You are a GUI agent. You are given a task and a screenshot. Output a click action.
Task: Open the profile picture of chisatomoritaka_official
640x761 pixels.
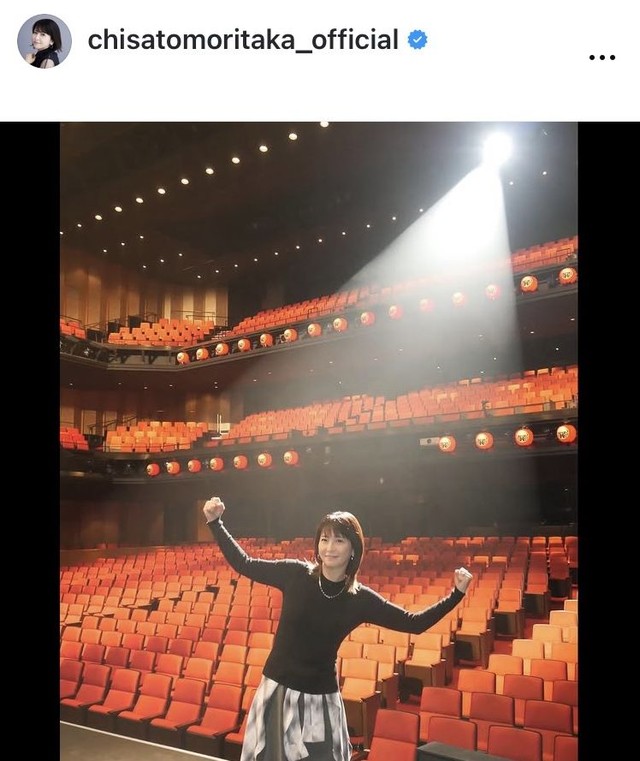click(x=44, y=41)
